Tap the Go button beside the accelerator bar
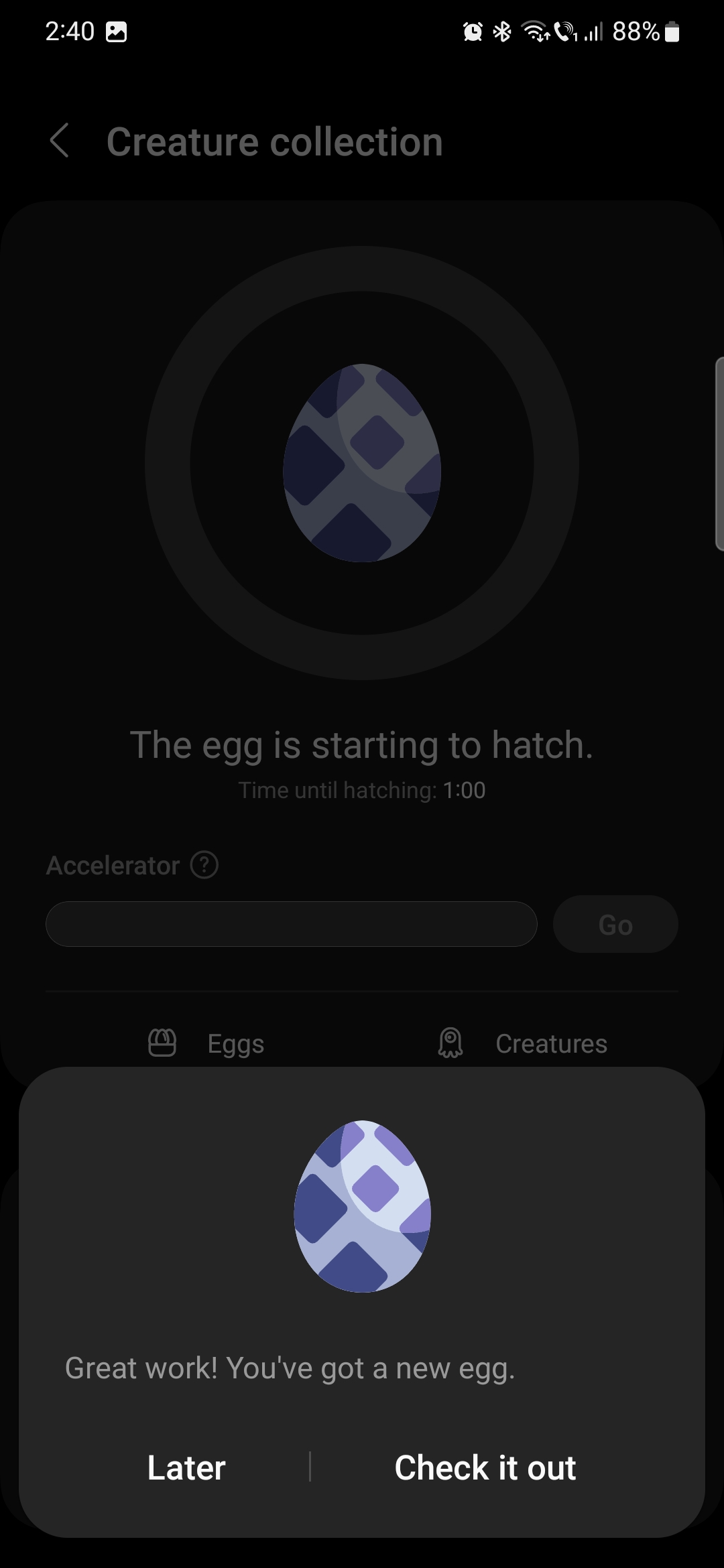This screenshot has width=724, height=1568. pos(615,924)
